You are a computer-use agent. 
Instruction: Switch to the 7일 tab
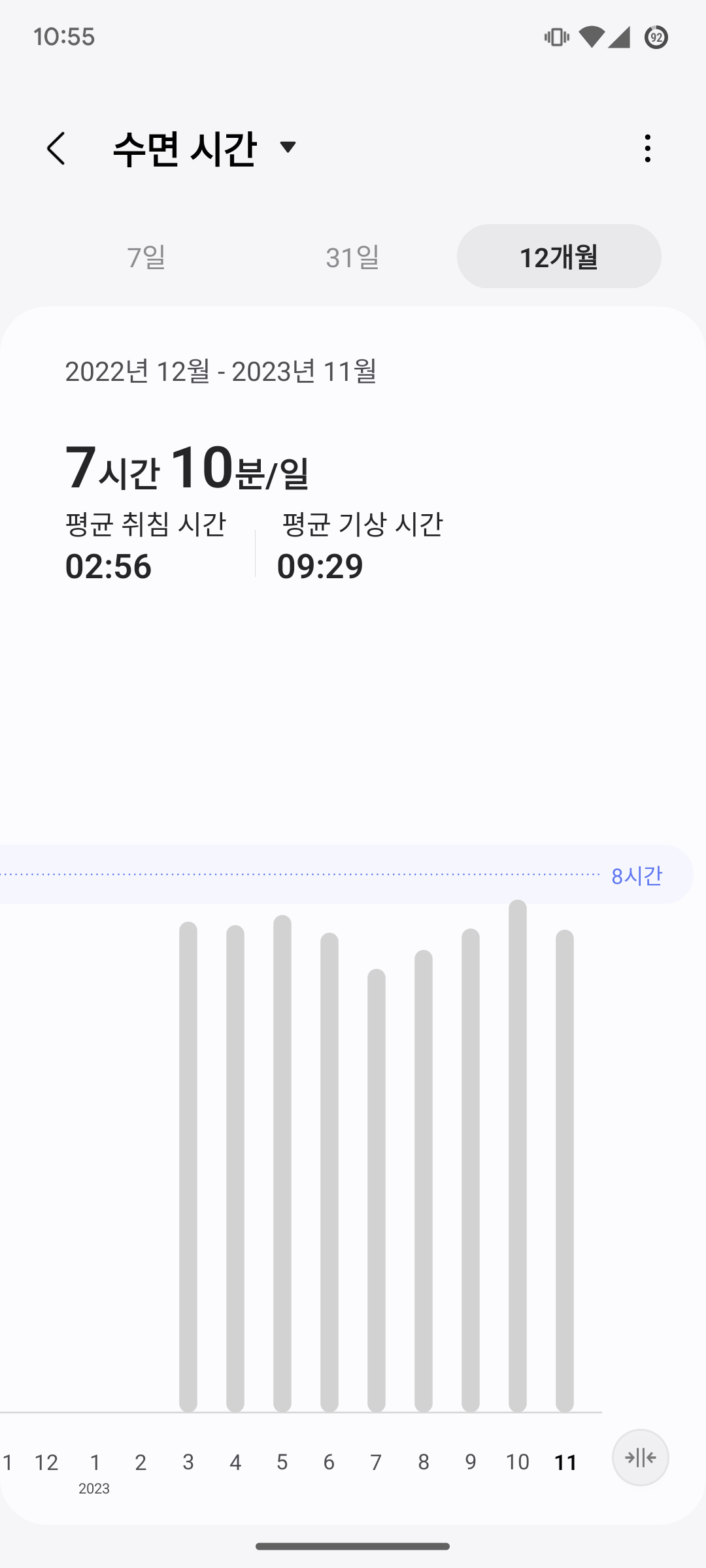(146, 256)
